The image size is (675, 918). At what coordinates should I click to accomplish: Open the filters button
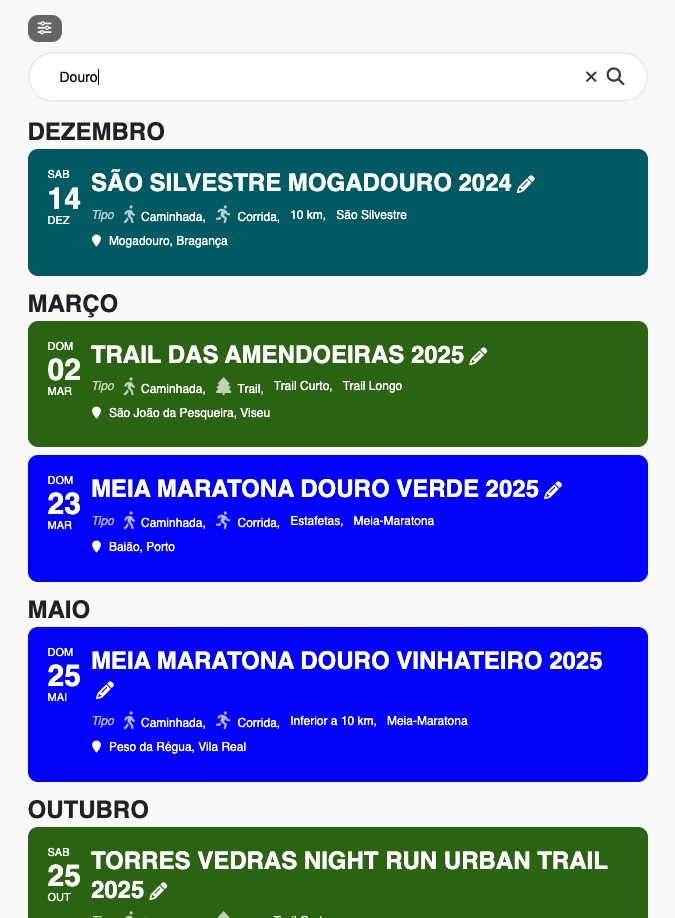click(x=45, y=28)
